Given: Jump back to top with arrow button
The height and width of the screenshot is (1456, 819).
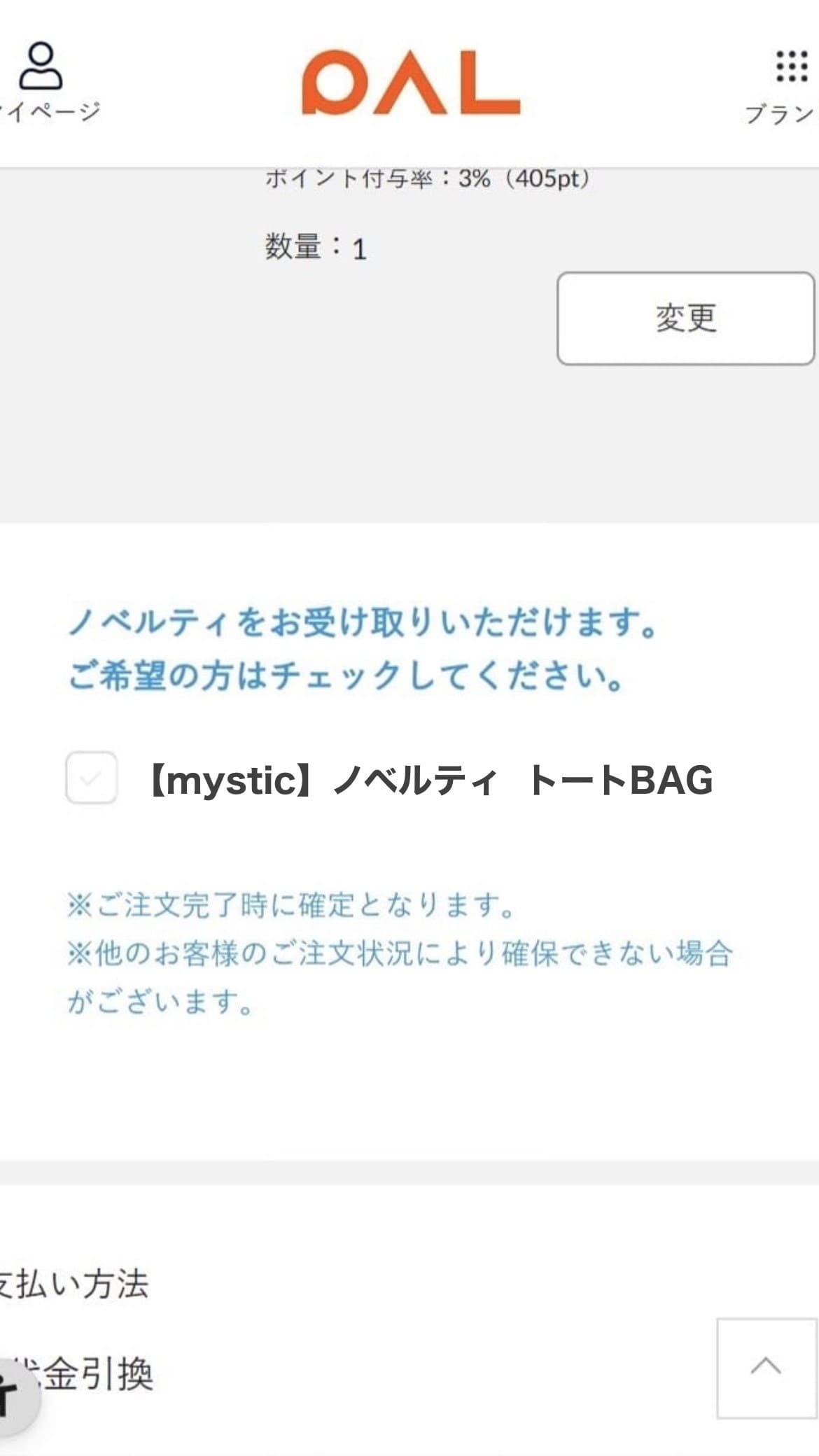Looking at the screenshot, I should point(766,1368).
